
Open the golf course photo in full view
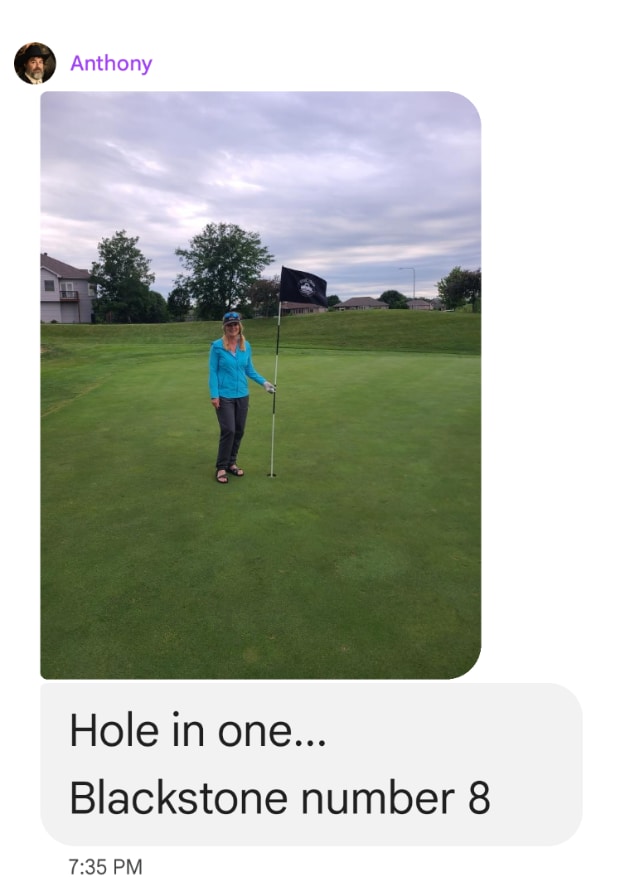tap(260, 385)
